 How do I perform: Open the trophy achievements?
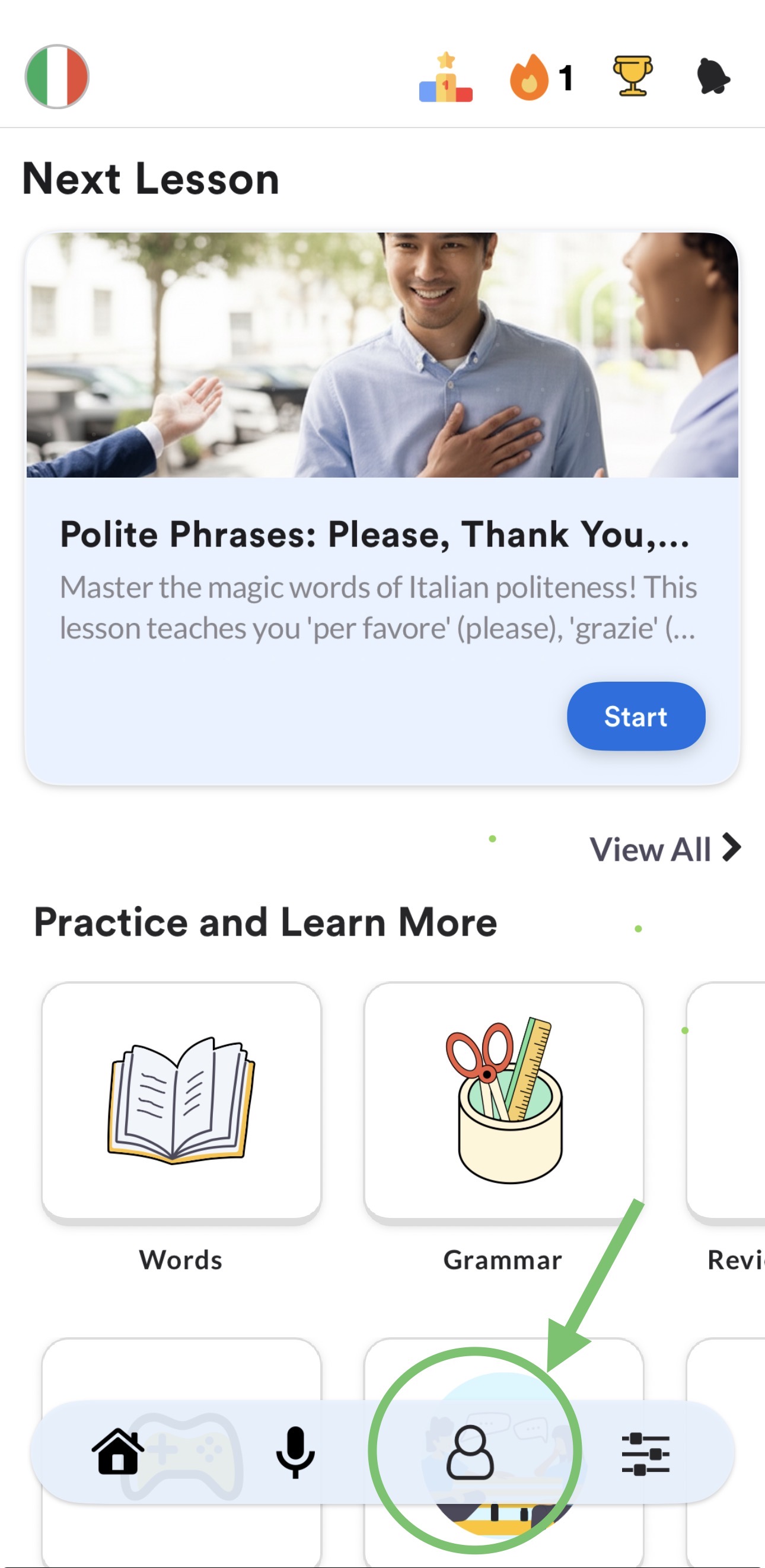pos(632,77)
